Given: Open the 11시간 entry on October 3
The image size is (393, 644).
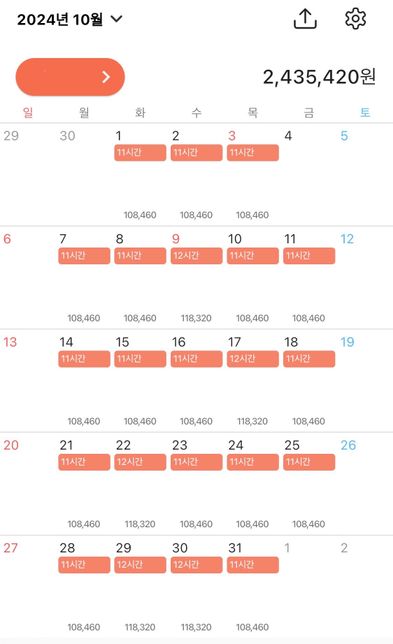Looking at the screenshot, I should coord(253,153).
